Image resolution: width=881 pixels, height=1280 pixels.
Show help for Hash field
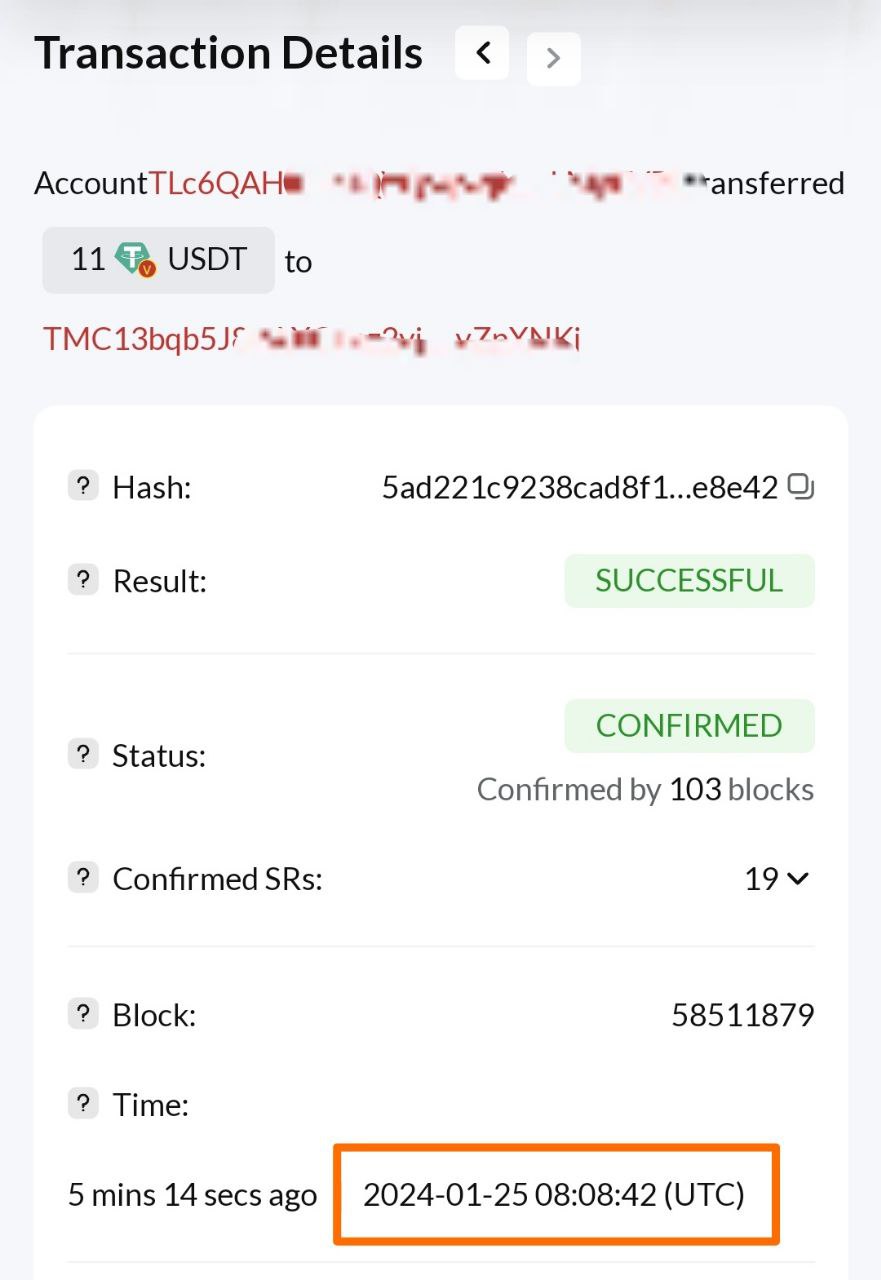pyautogui.click(x=83, y=487)
